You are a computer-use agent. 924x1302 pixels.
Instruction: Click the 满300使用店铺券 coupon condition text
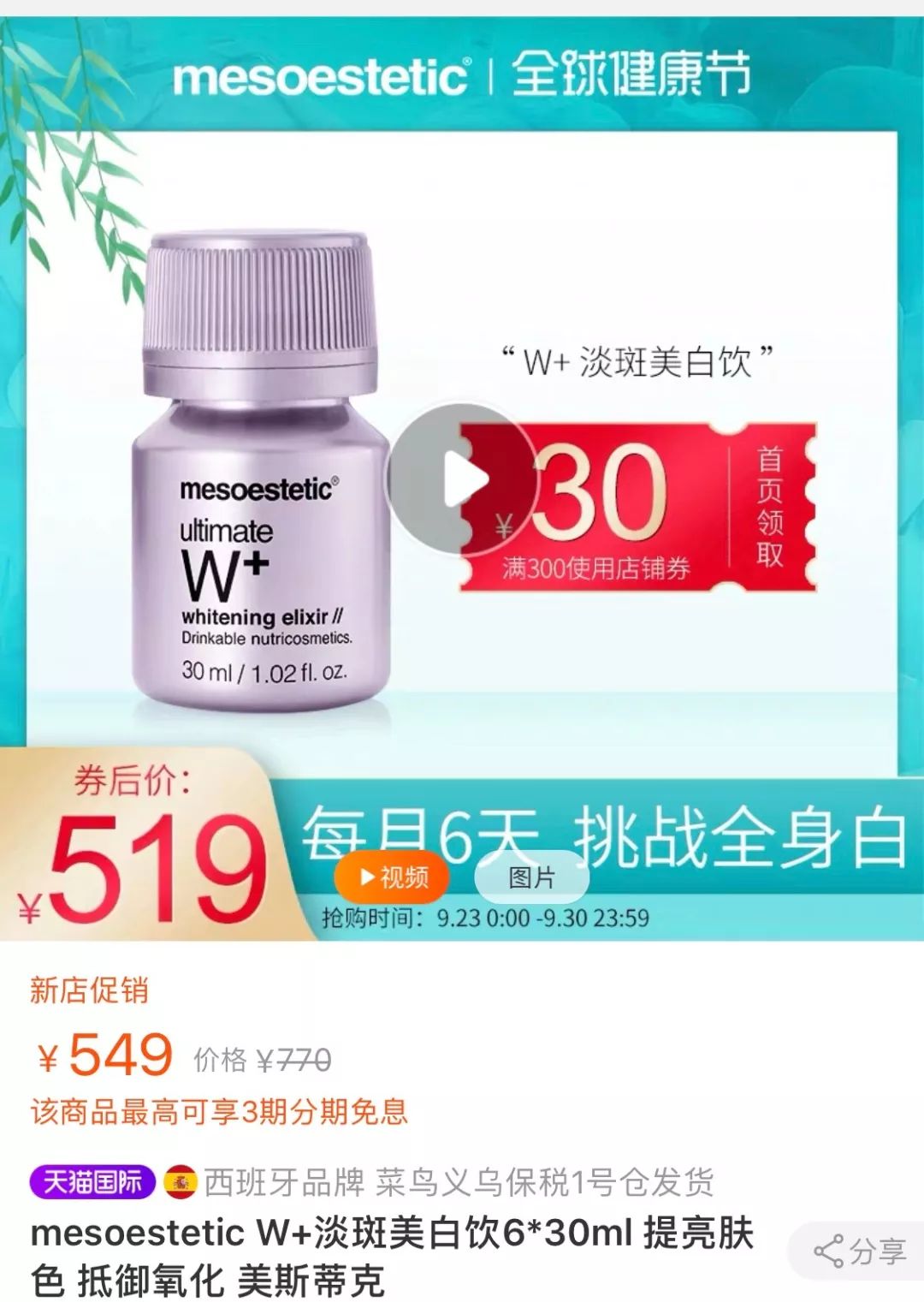[x=599, y=569]
